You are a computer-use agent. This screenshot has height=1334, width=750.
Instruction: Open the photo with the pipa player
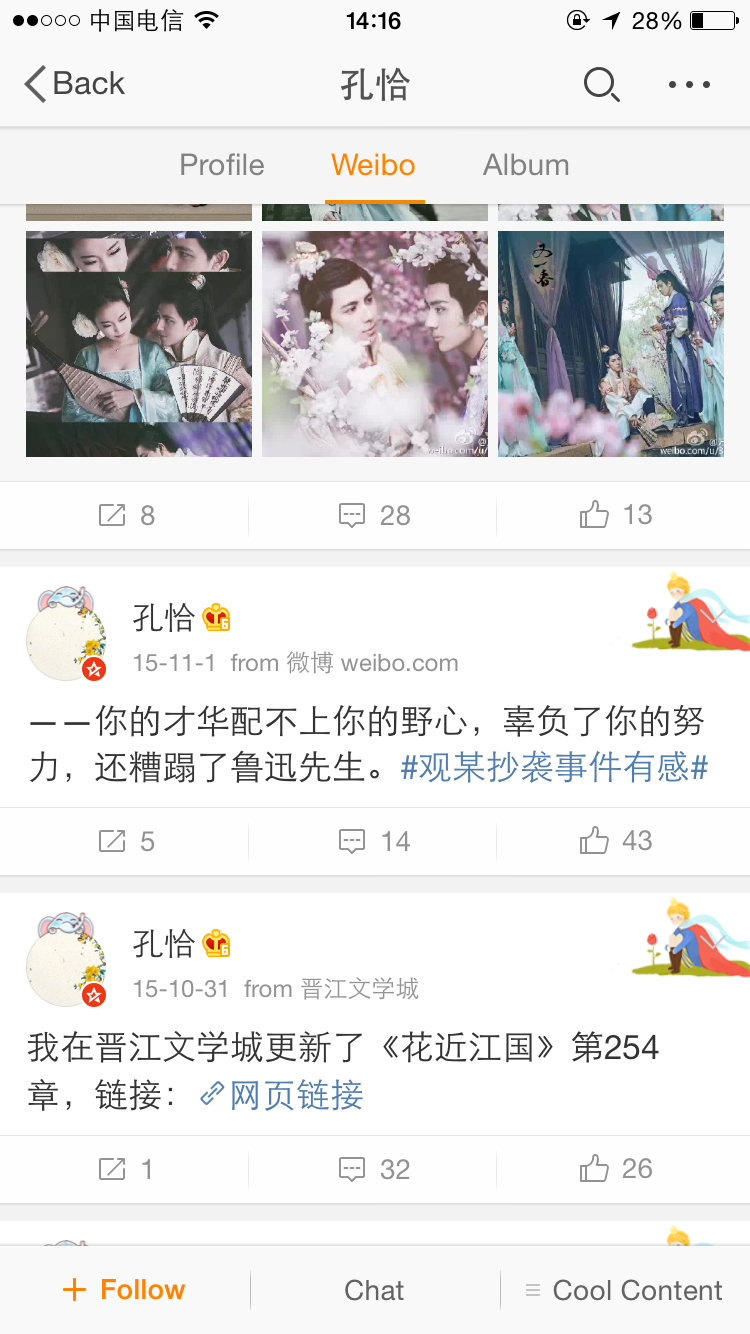pos(139,344)
